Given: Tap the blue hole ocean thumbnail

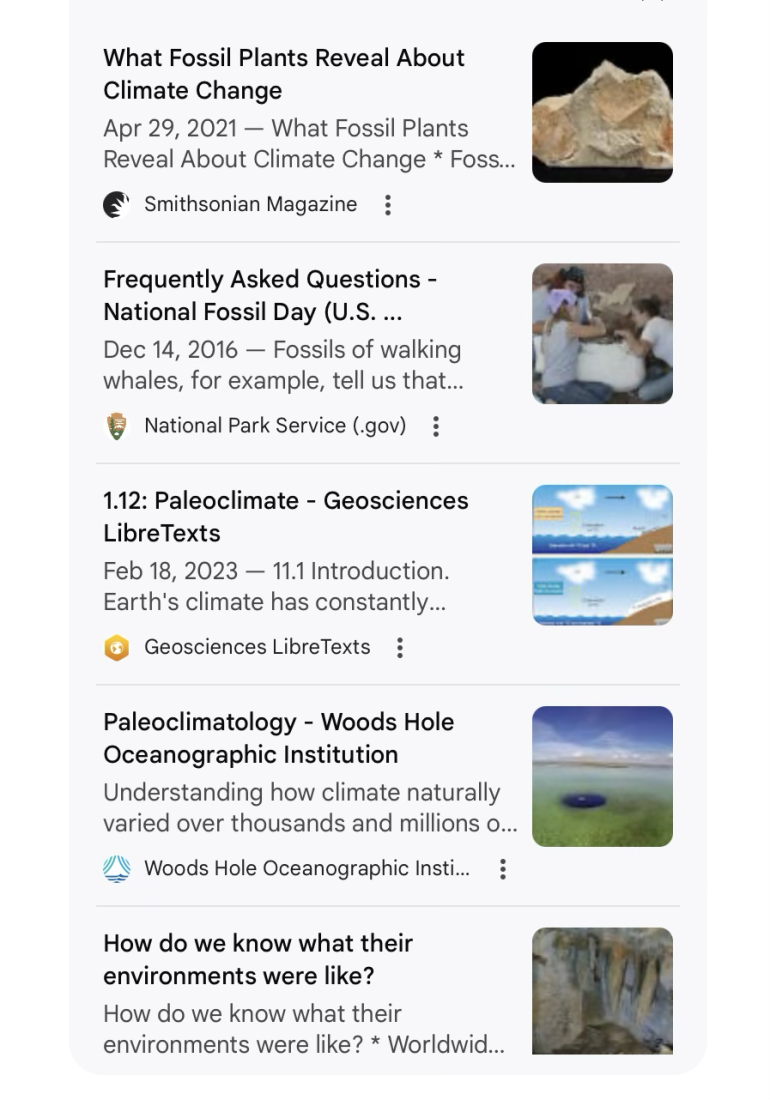Looking at the screenshot, I should (602, 777).
